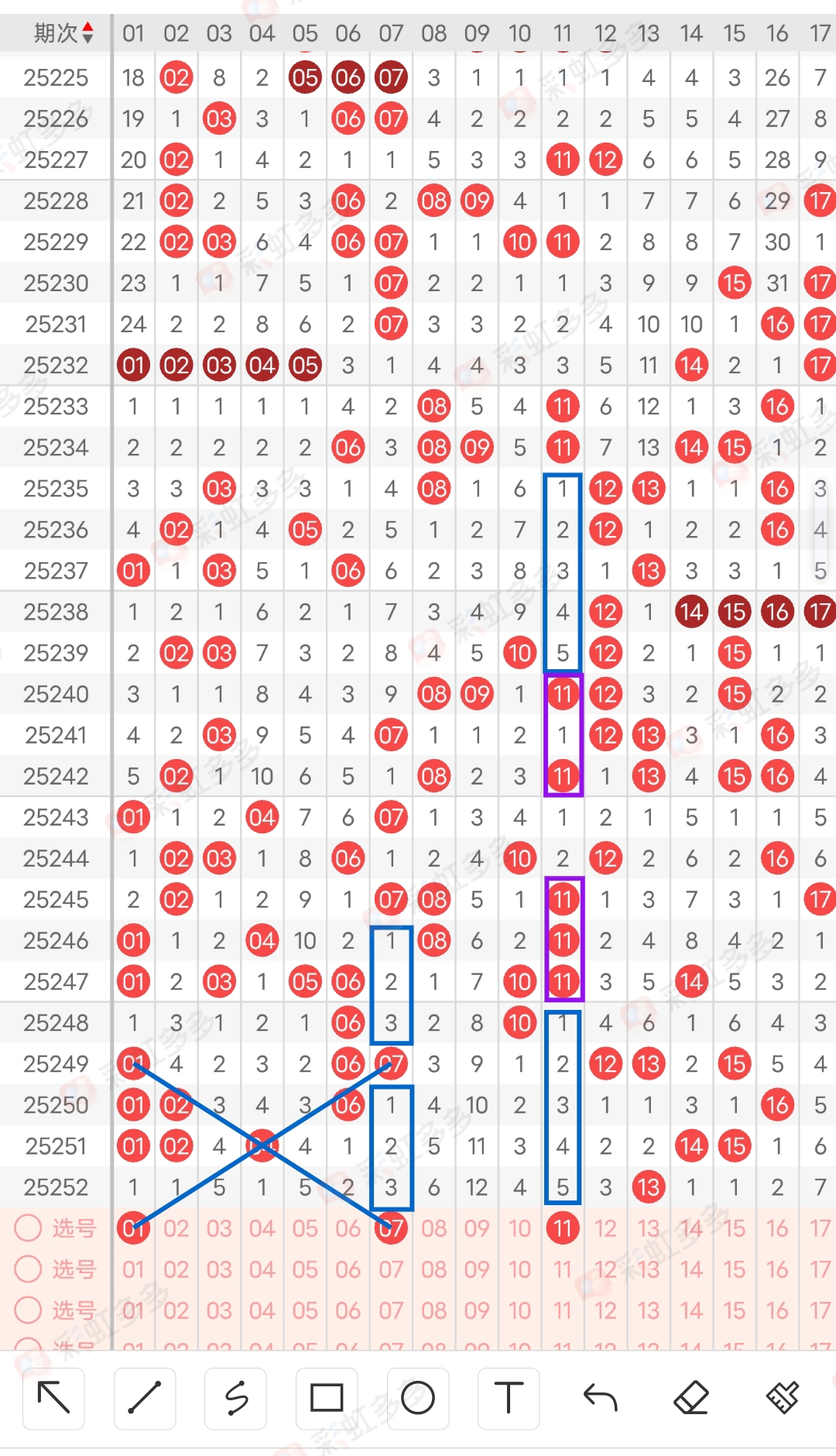Deselect highlighted number 11 in the 选号 row
Image resolution: width=836 pixels, height=1456 pixels.
[x=563, y=1228]
